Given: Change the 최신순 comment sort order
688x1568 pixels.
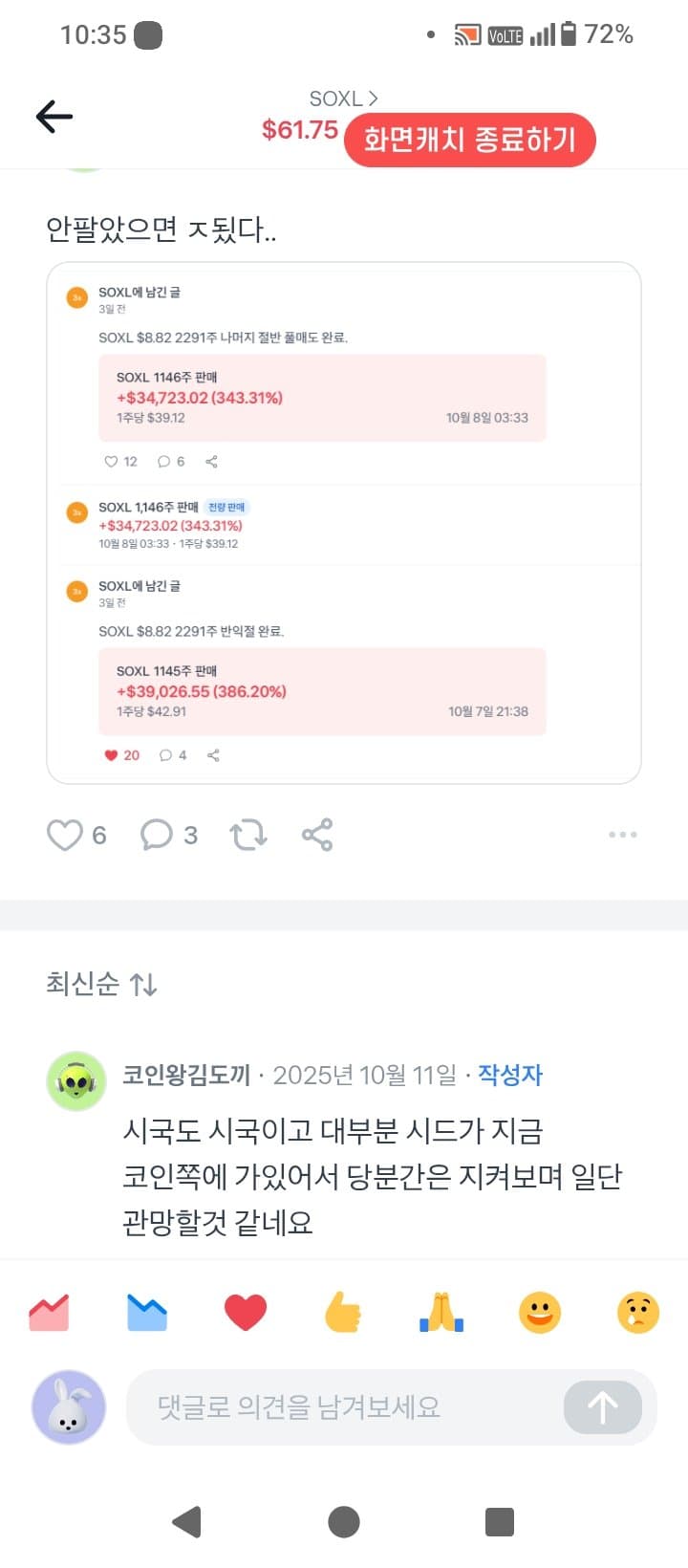Looking at the screenshot, I should [x=101, y=983].
